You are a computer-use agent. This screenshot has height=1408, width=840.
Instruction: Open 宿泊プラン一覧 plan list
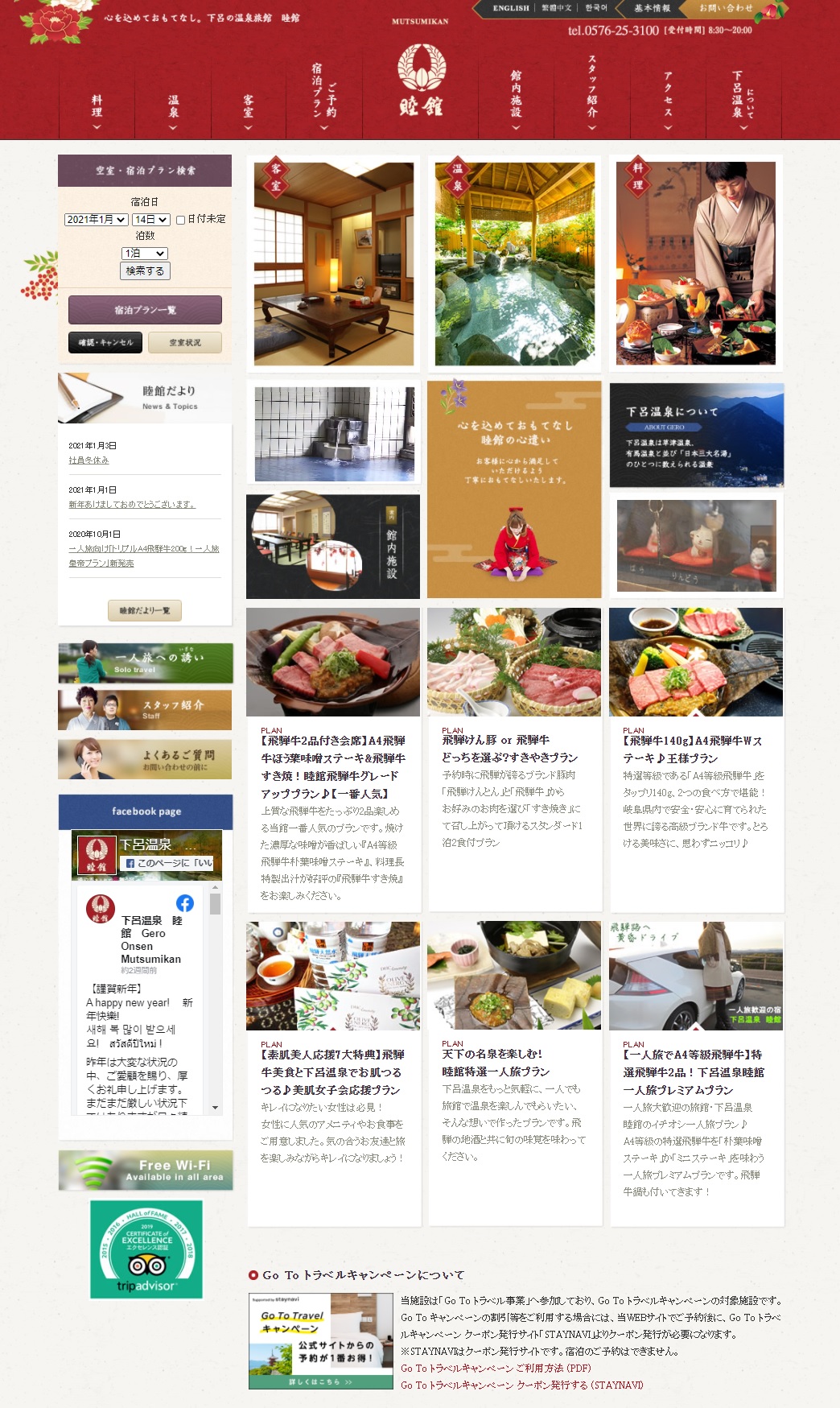tap(145, 310)
